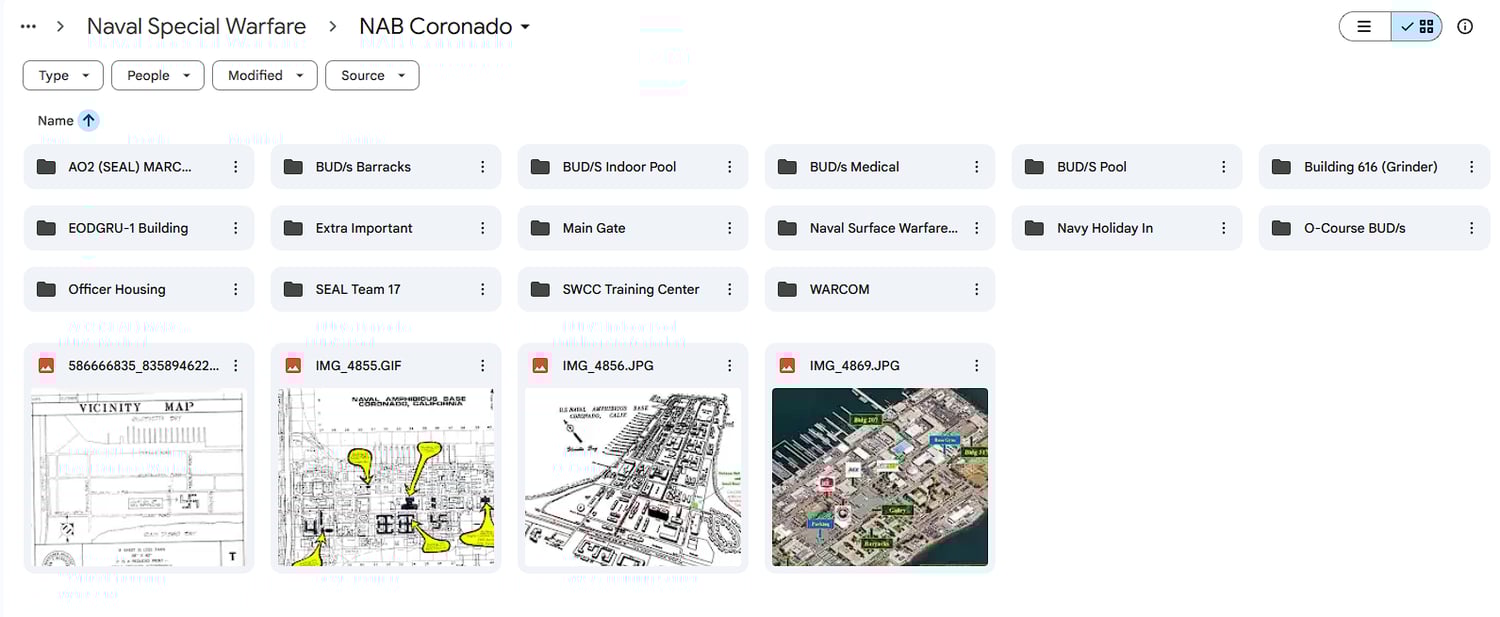Open the SEAL Team 17 folder
The height and width of the screenshot is (617, 1500).
[358, 289]
